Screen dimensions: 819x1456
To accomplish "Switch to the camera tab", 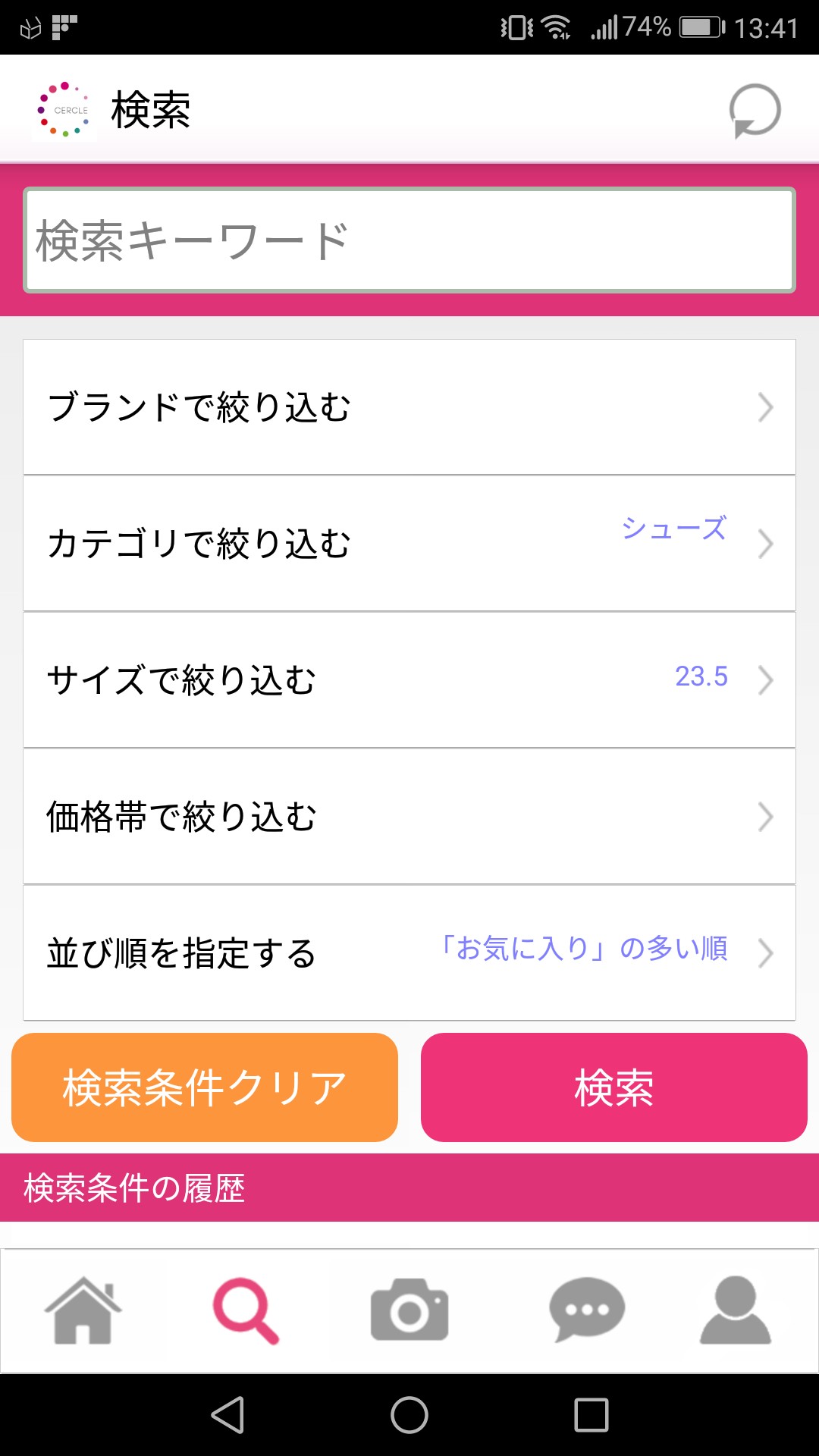I will pyautogui.click(x=409, y=1310).
